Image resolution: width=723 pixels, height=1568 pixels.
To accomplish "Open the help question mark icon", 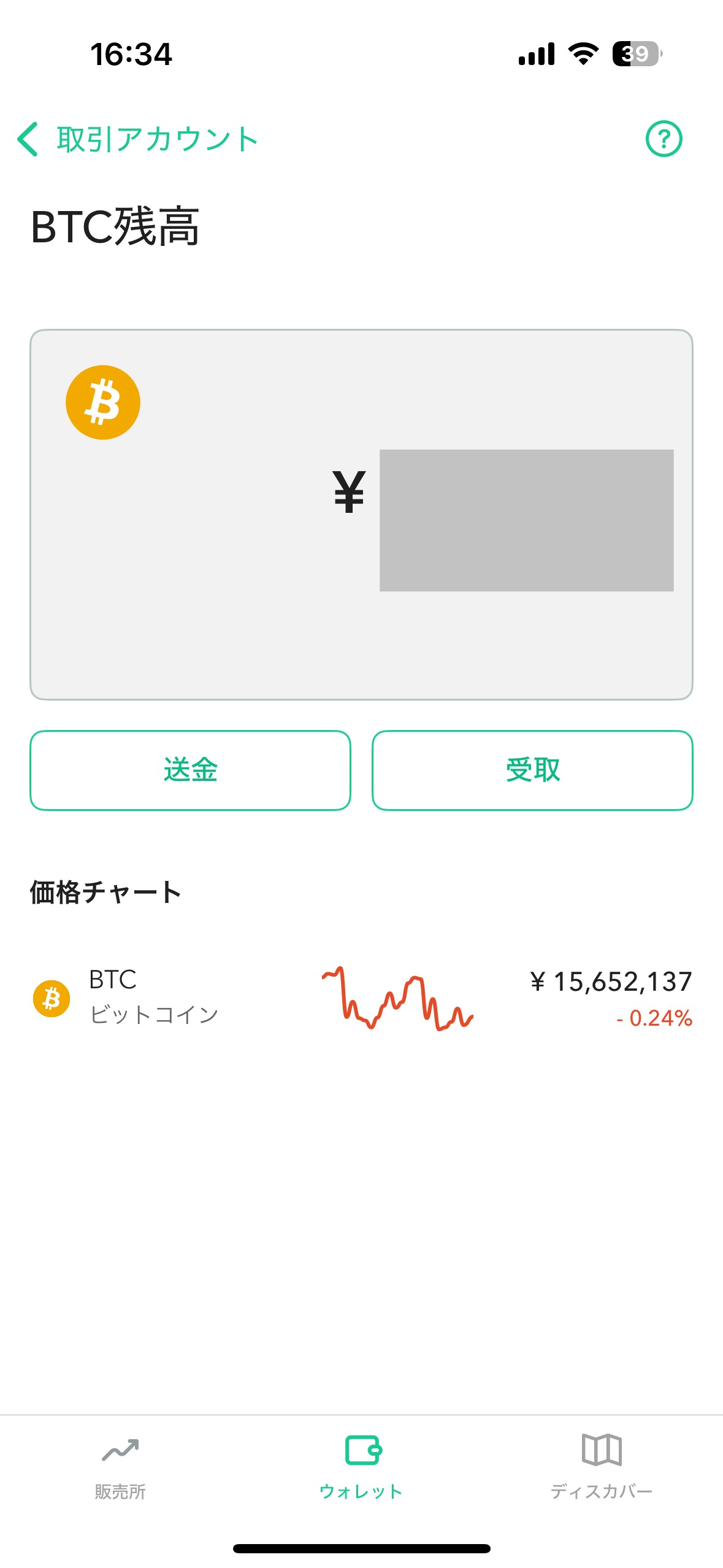I will tap(664, 139).
